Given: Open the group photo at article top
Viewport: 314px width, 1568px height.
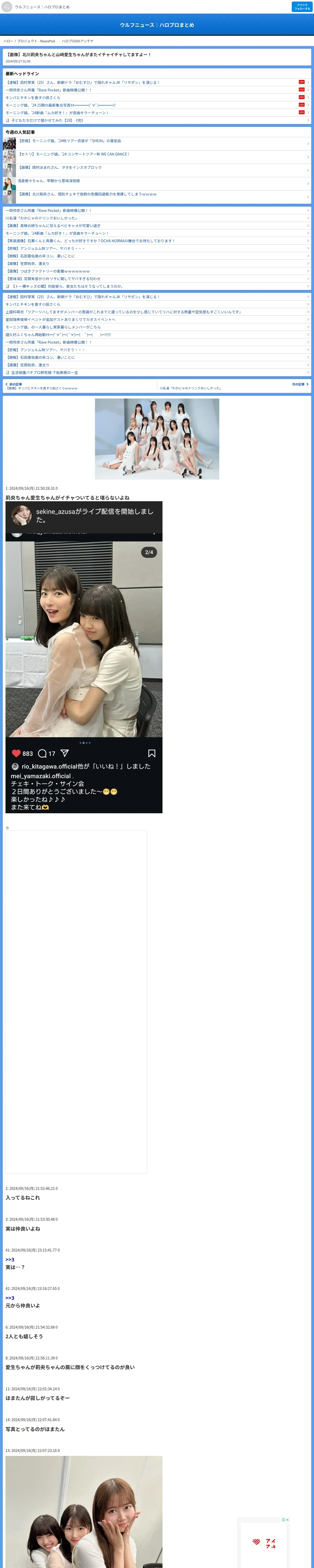Looking at the screenshot, I should click(157, 439).
